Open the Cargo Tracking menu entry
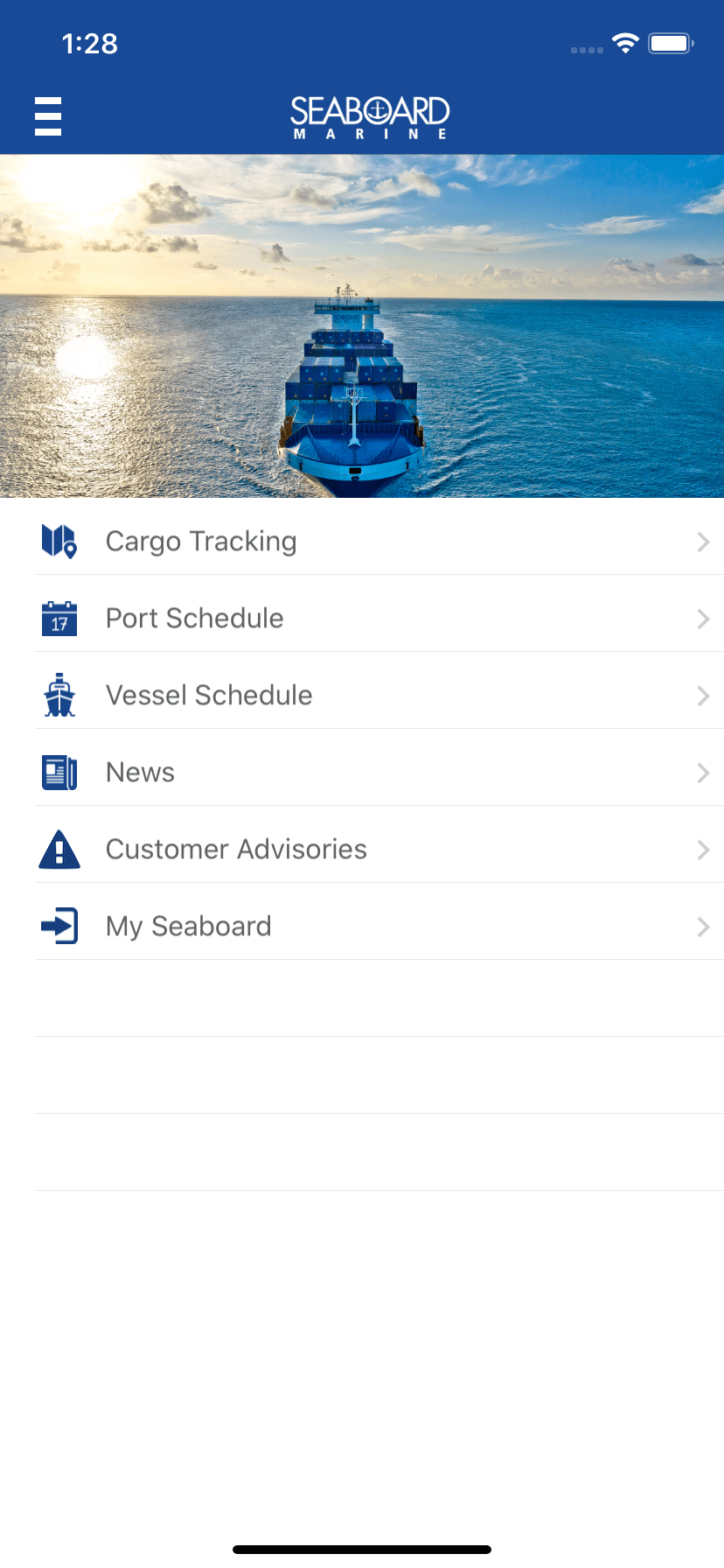724x1568 pixels. click(200, 541)
